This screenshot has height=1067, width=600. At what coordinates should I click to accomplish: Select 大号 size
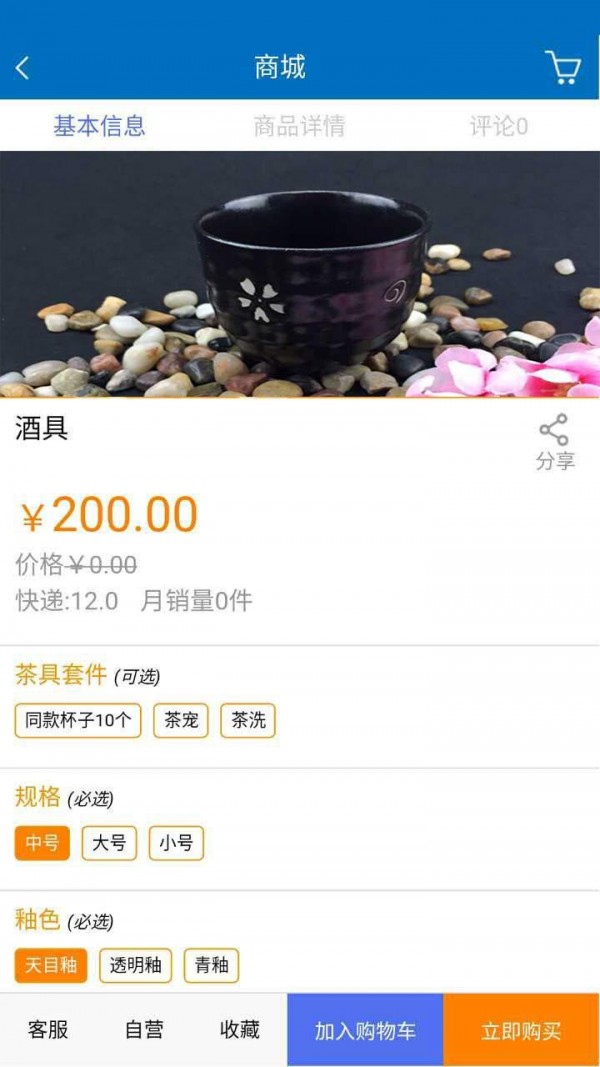(109, 843)
